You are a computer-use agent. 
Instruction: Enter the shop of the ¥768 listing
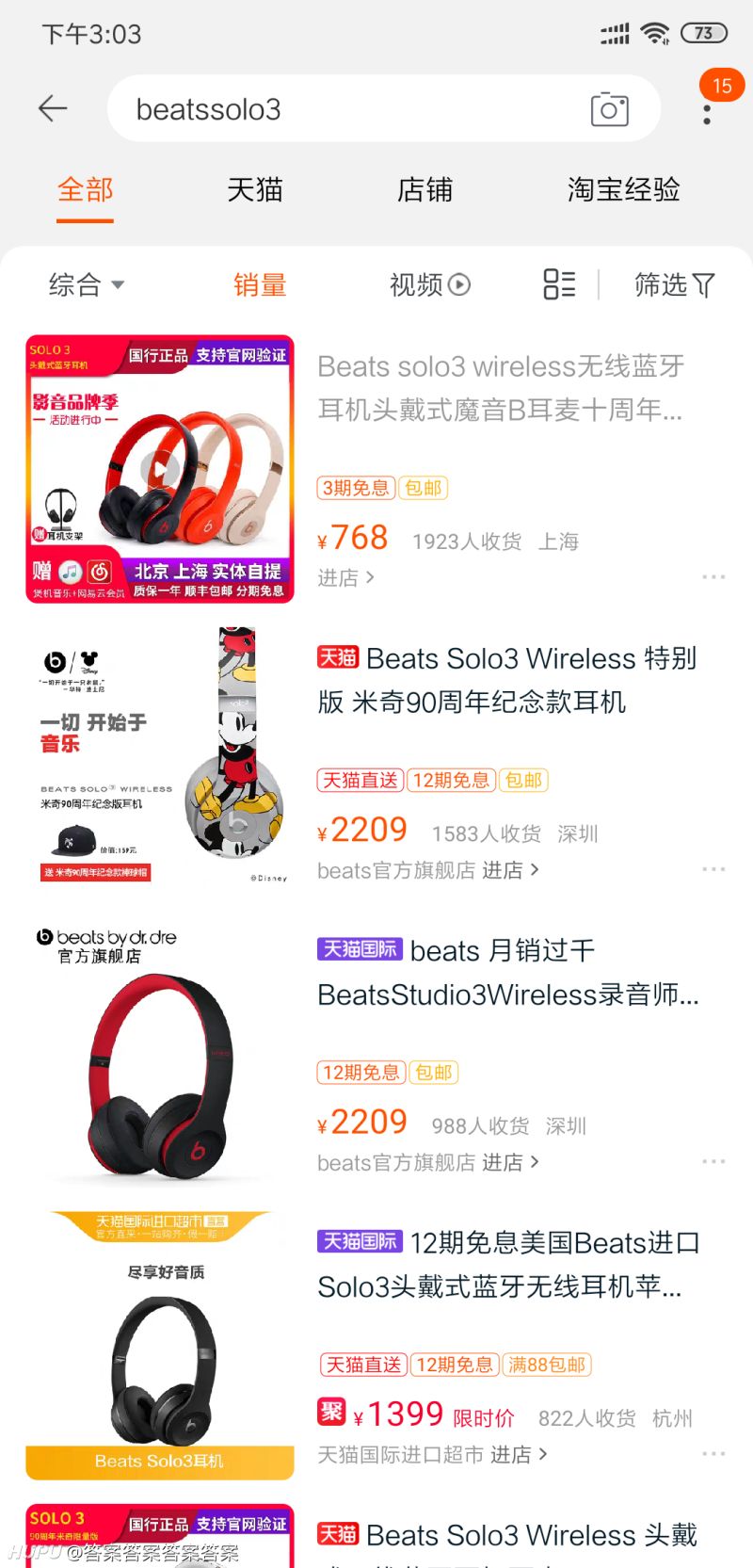[345, 577]
